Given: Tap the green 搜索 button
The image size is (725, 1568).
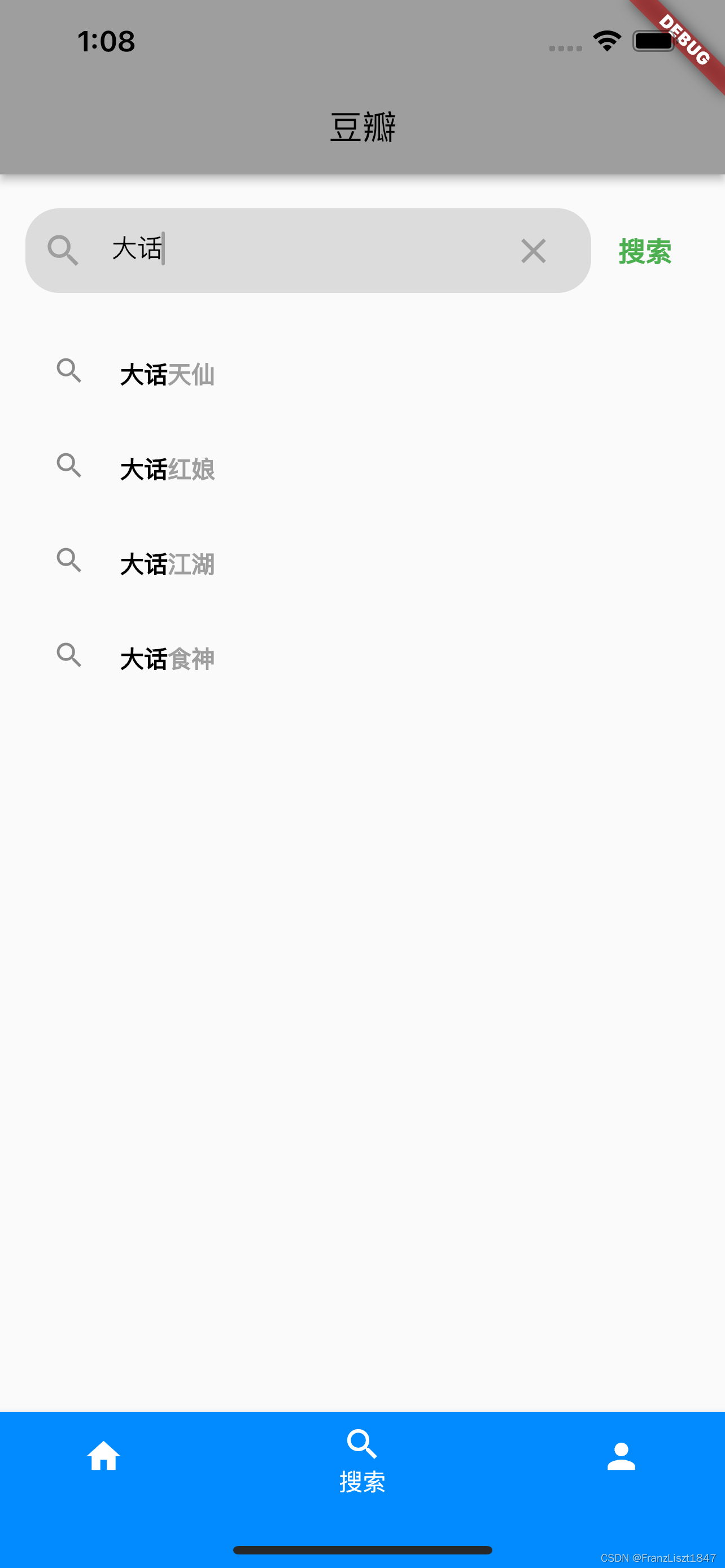Looking at the screenshot, I should (645, 251).
